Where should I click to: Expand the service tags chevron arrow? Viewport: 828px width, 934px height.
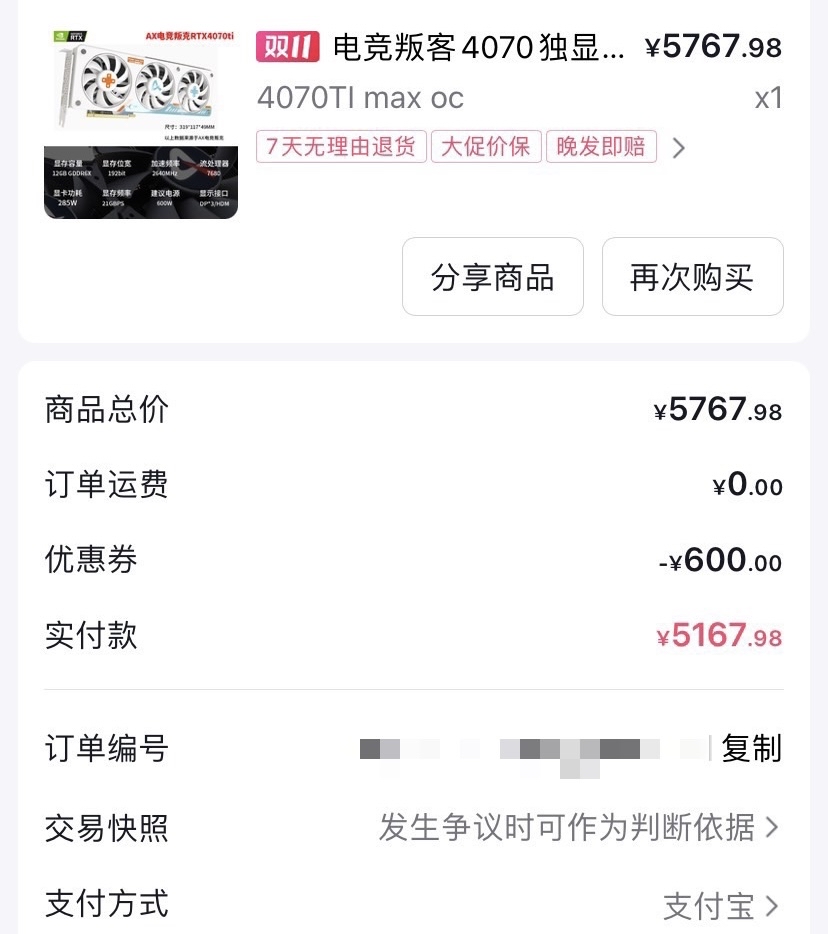[x=679, y=146]
